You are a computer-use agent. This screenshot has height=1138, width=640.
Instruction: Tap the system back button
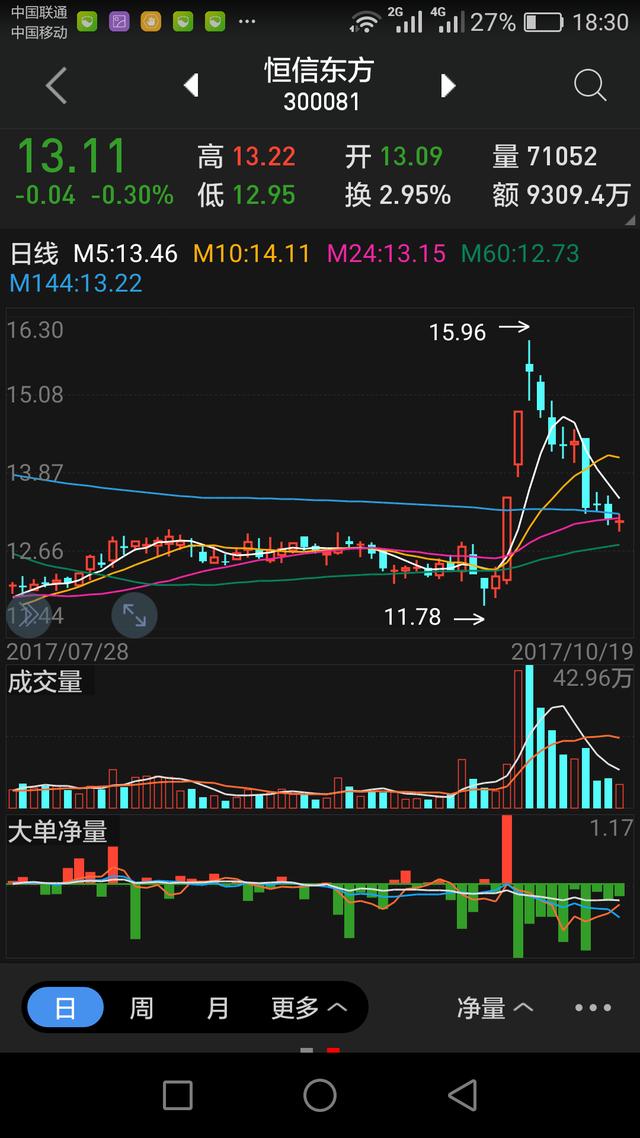point(462,1095)
